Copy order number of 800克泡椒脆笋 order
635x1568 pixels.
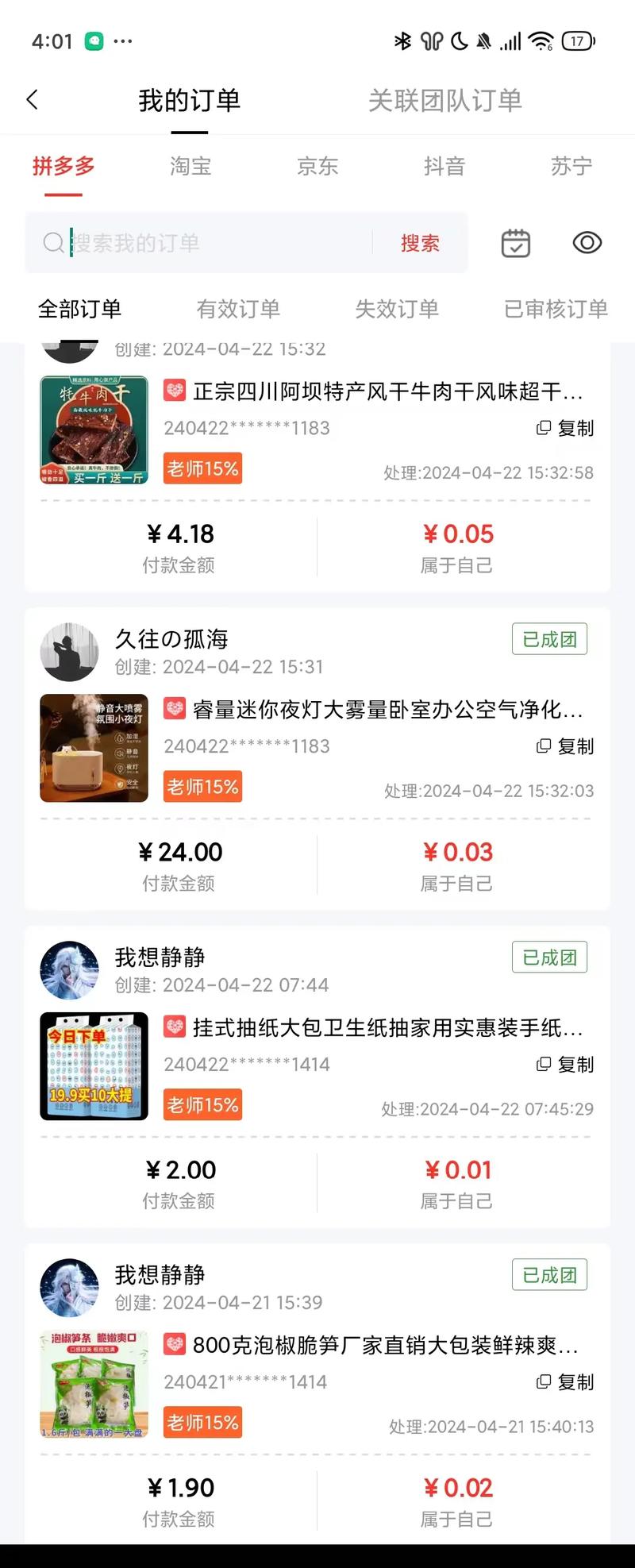pyautogui.click(x=565, y=1382)
